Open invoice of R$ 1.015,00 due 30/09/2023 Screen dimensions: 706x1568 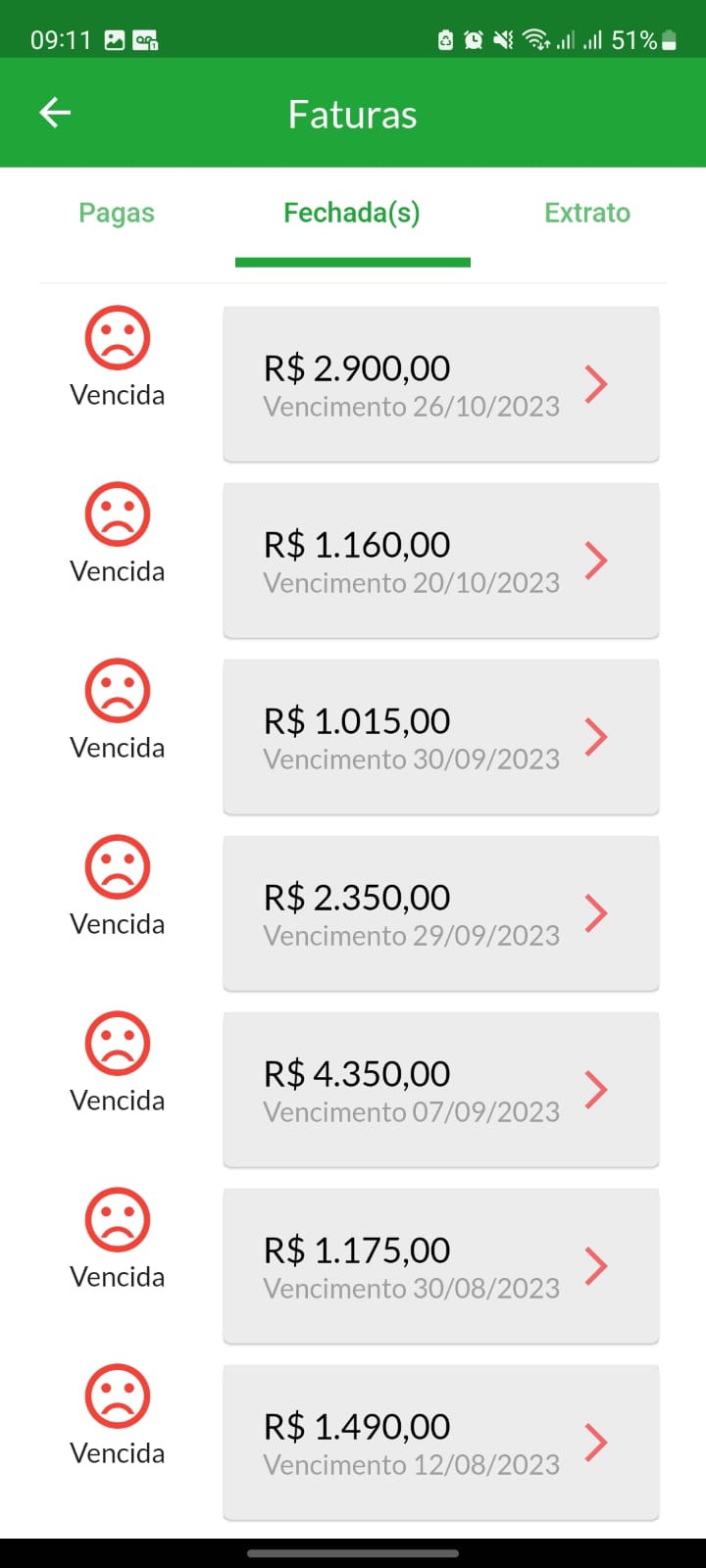(441, 736)
